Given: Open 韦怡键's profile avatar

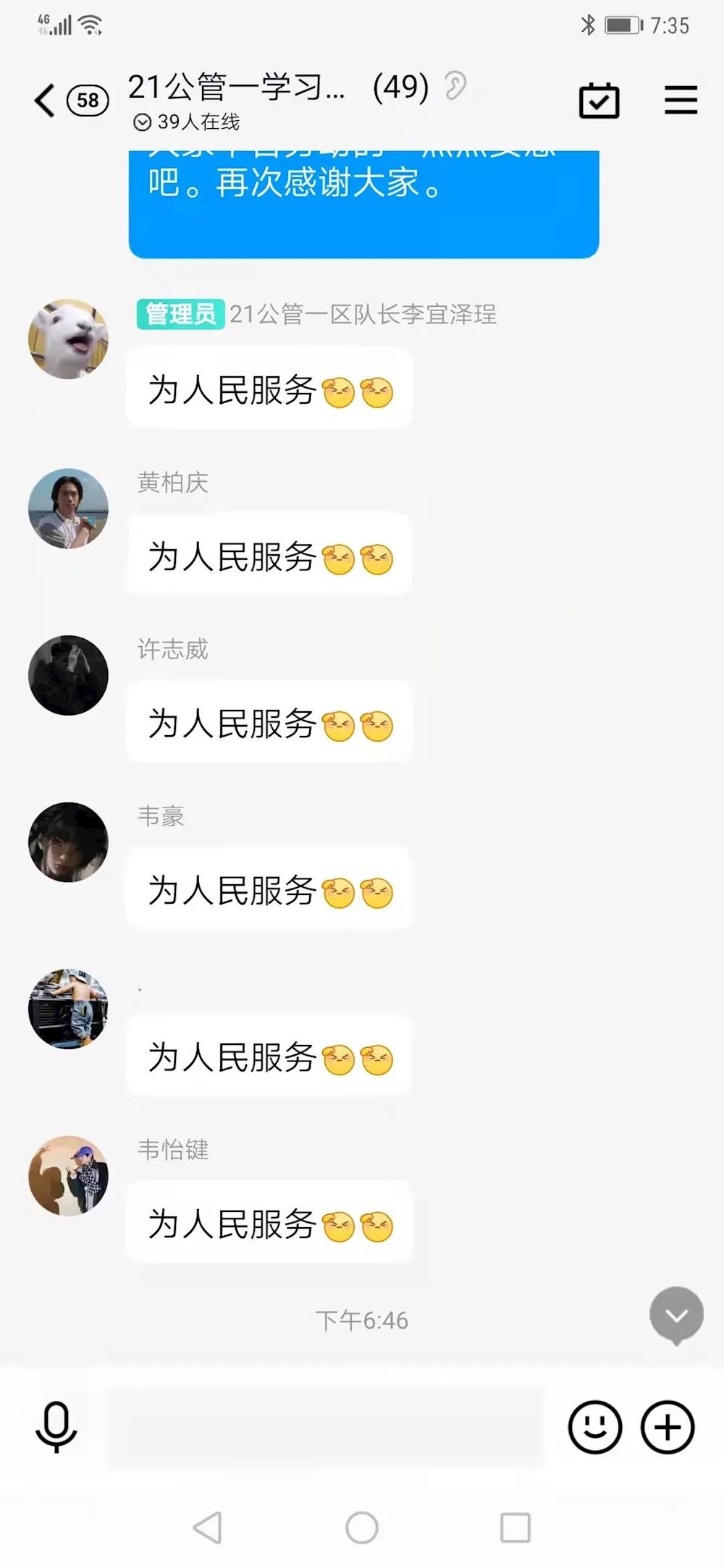Looking at the screenshot, I should [68, 1175].
